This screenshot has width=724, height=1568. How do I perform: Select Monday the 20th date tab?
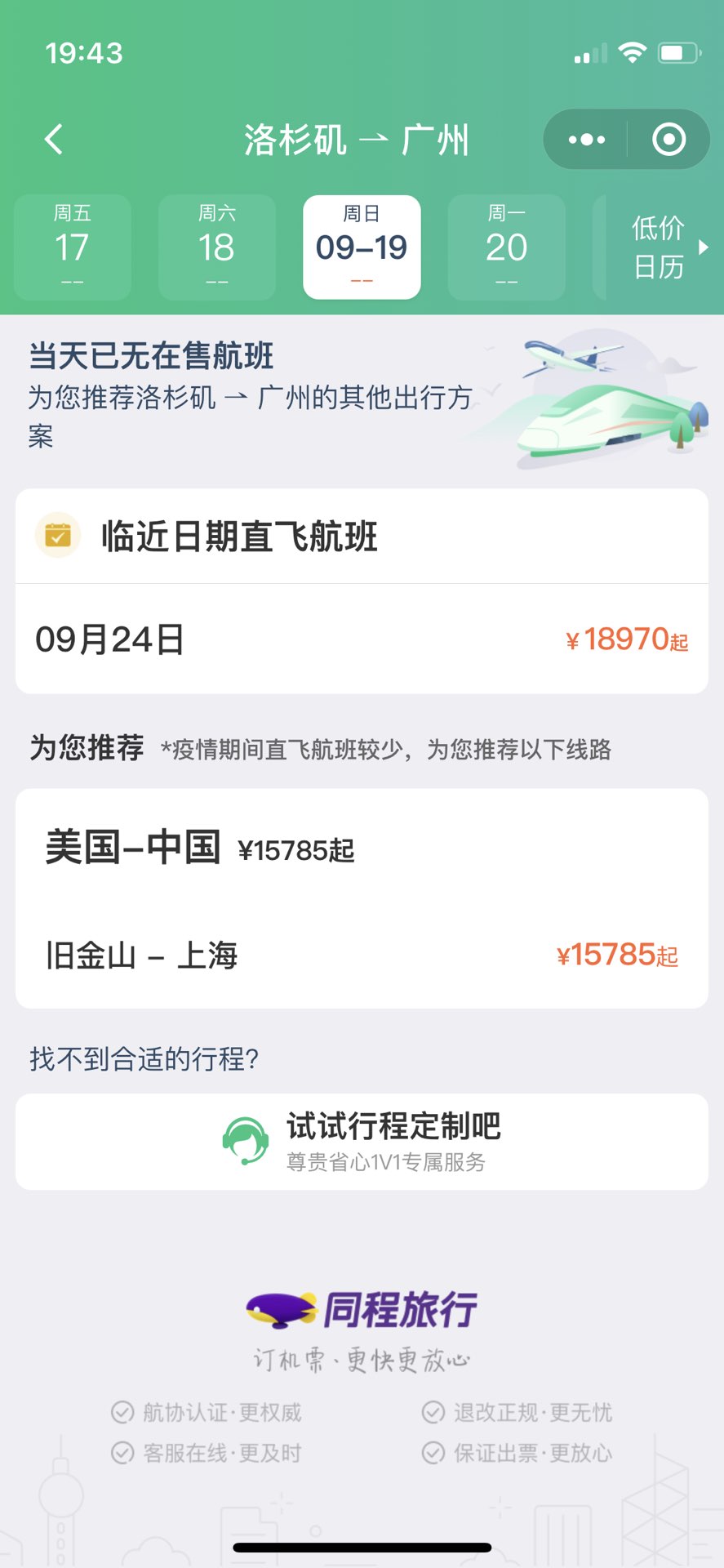[506, 247]
